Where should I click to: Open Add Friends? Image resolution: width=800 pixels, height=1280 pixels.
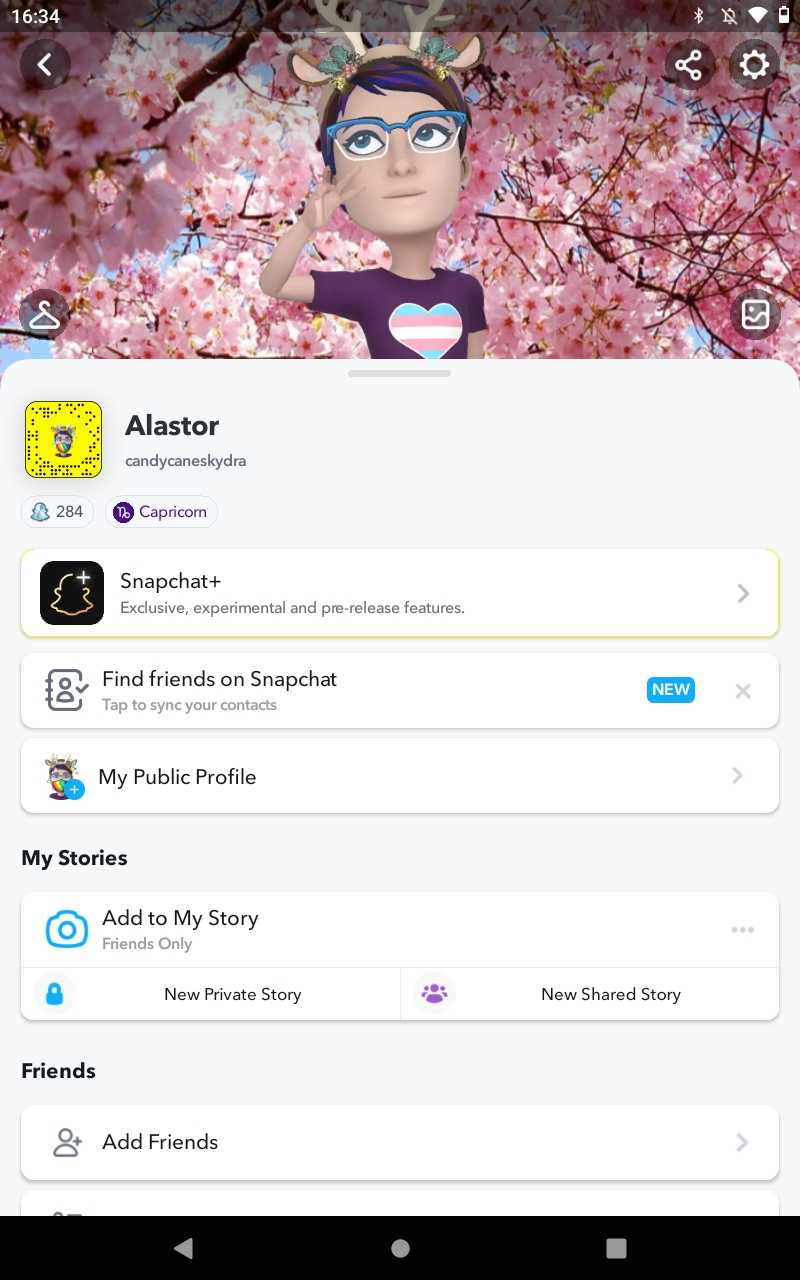(400, 1142)
